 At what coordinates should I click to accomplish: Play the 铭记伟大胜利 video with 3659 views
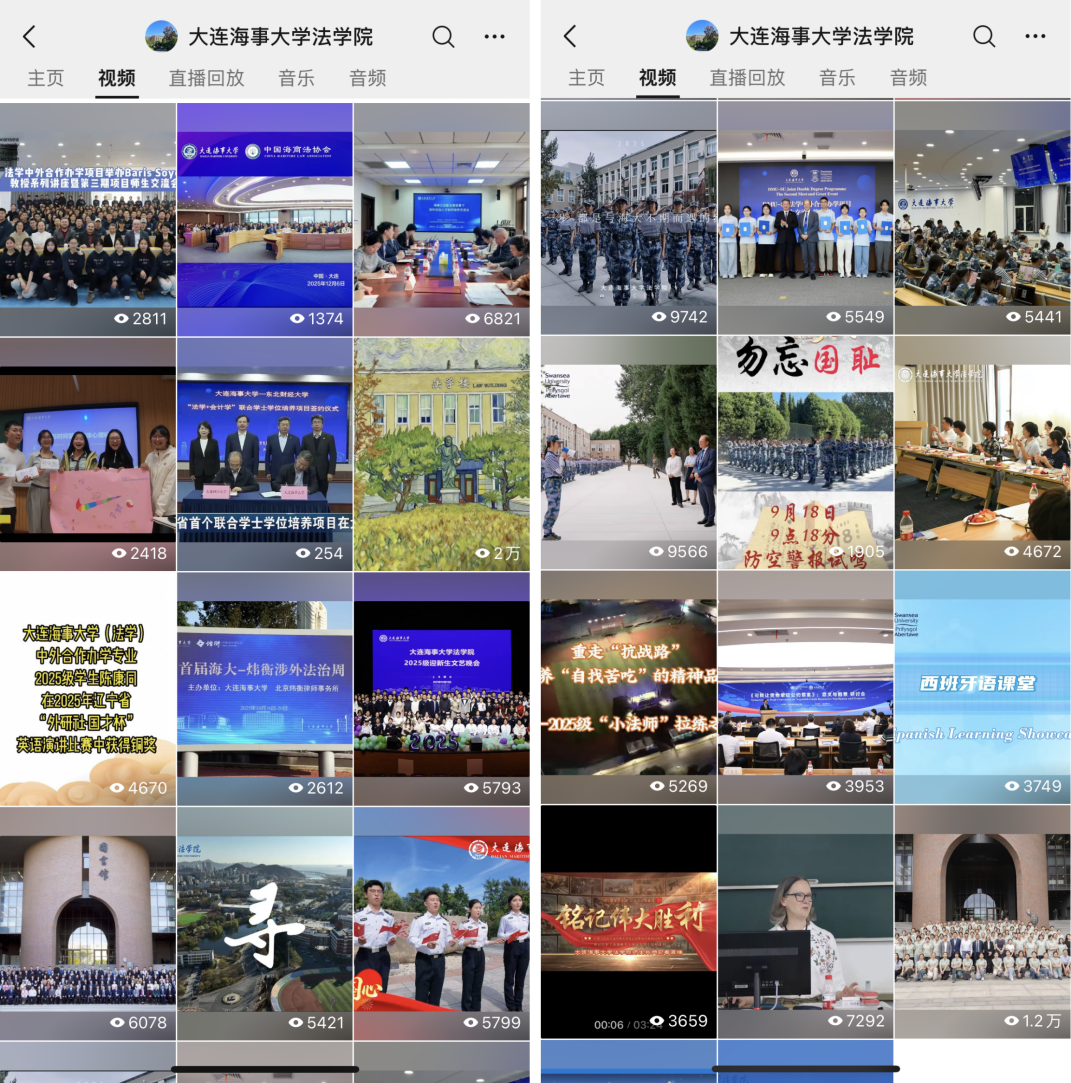[628, 920]
